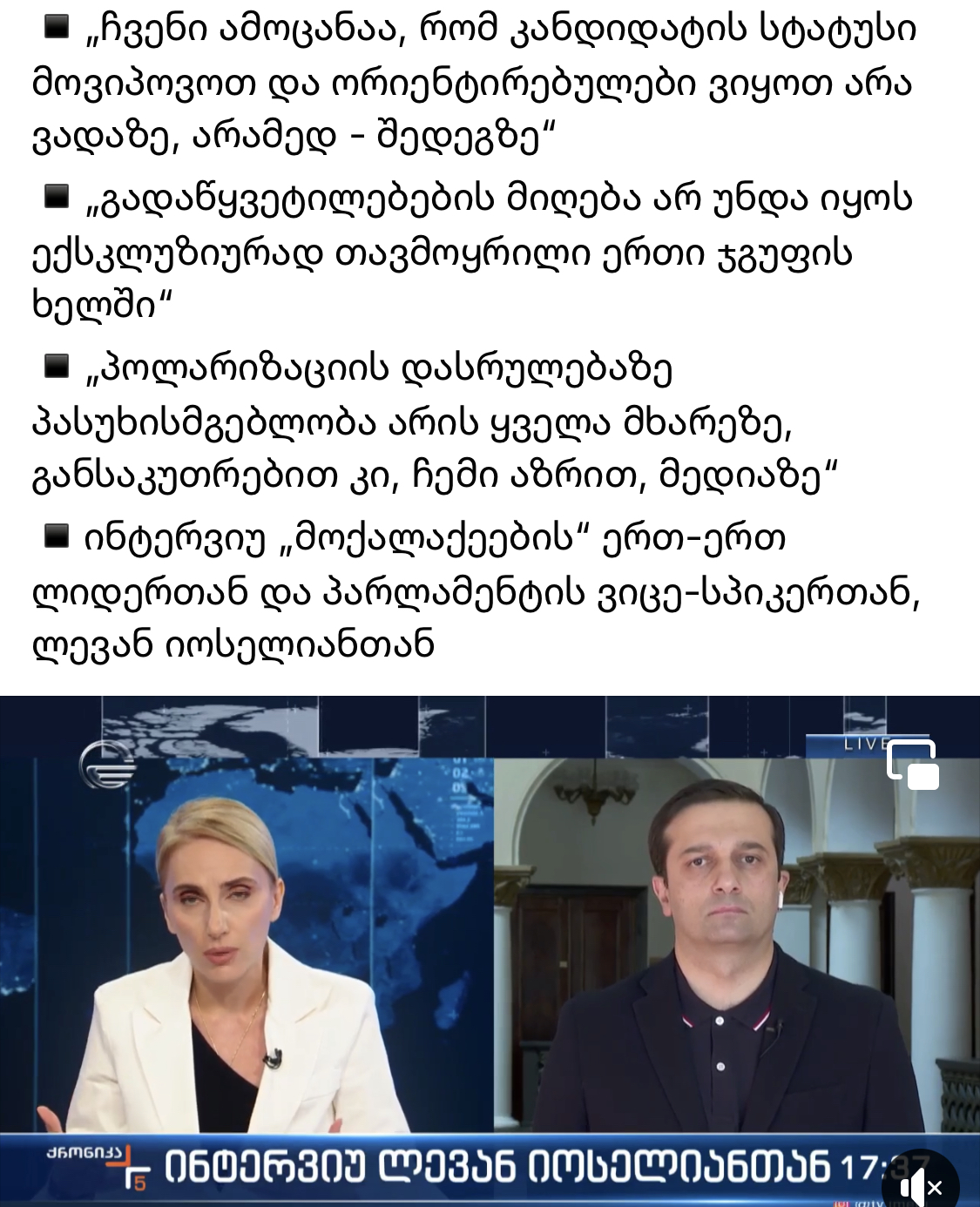Open picture-in-picture mode for the video
Viewport: 980px width, 1207px height.
[912, 764]
